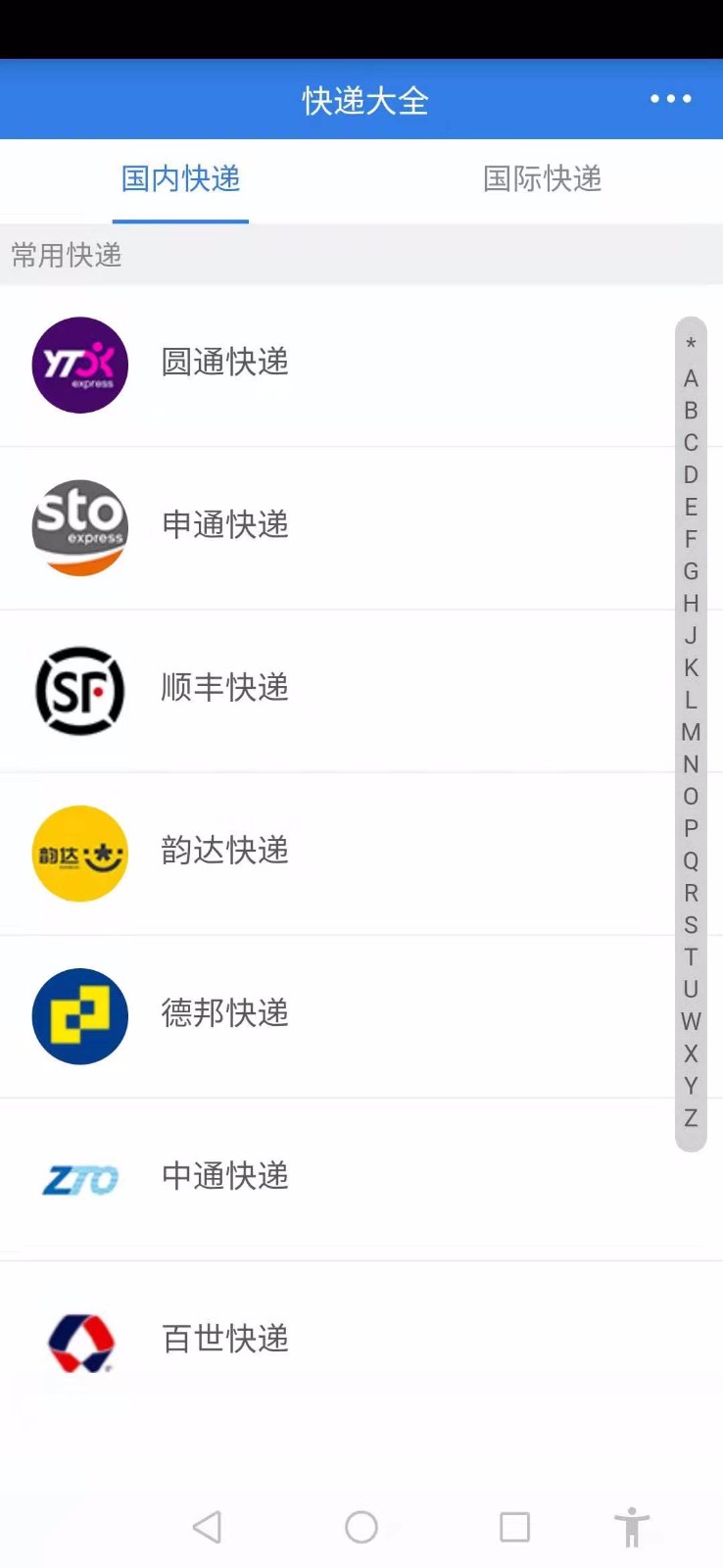
Task: Switch to the 国际快递 tab
Action: click(x=542, y=179)
